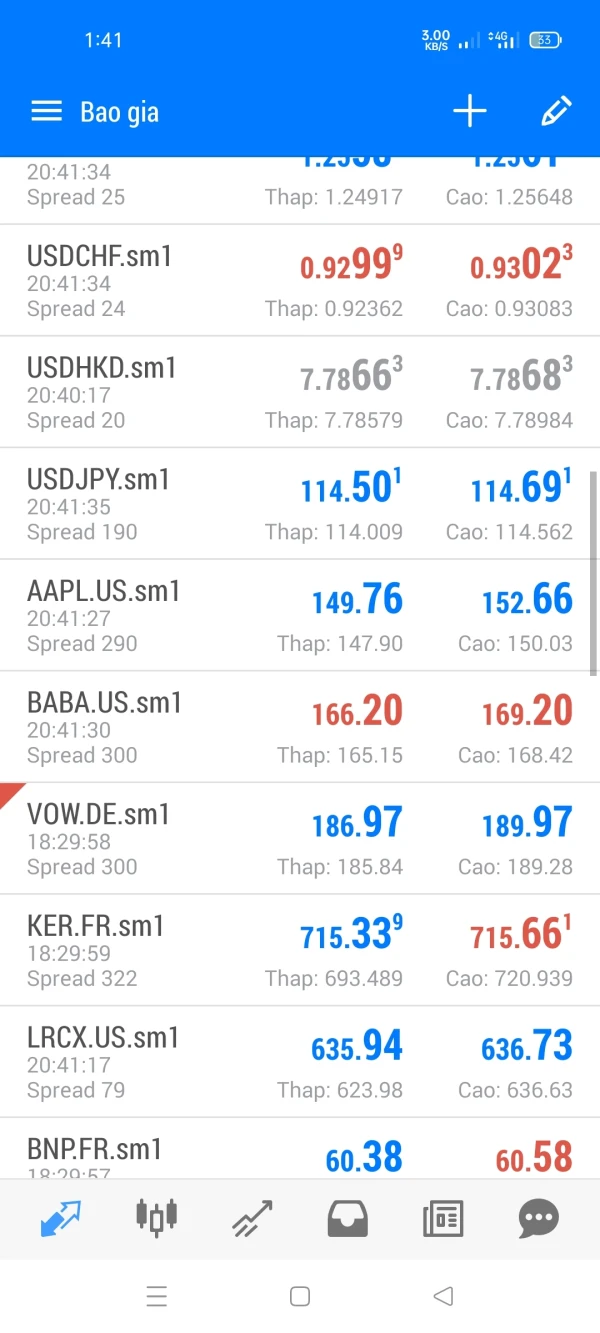The width and height of the screenshot is (600, 1333).
Task: Switch to the candlestick Chart tab
Action: pos(156,1218)
